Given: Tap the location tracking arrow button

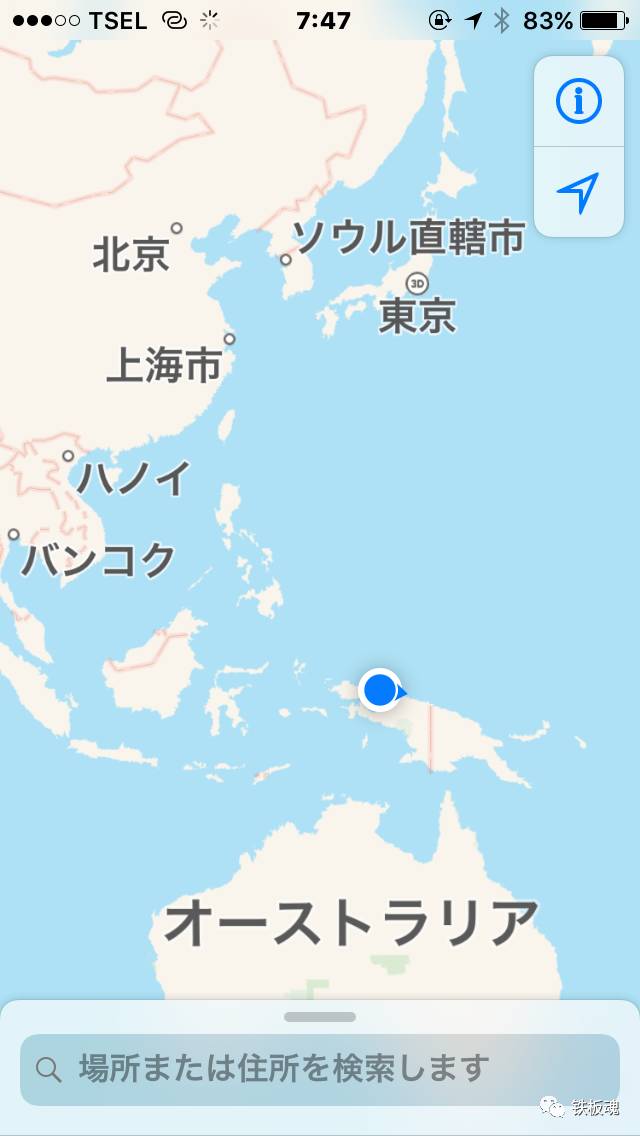Looking at the screenshot, I should click(x=578, y=192).
